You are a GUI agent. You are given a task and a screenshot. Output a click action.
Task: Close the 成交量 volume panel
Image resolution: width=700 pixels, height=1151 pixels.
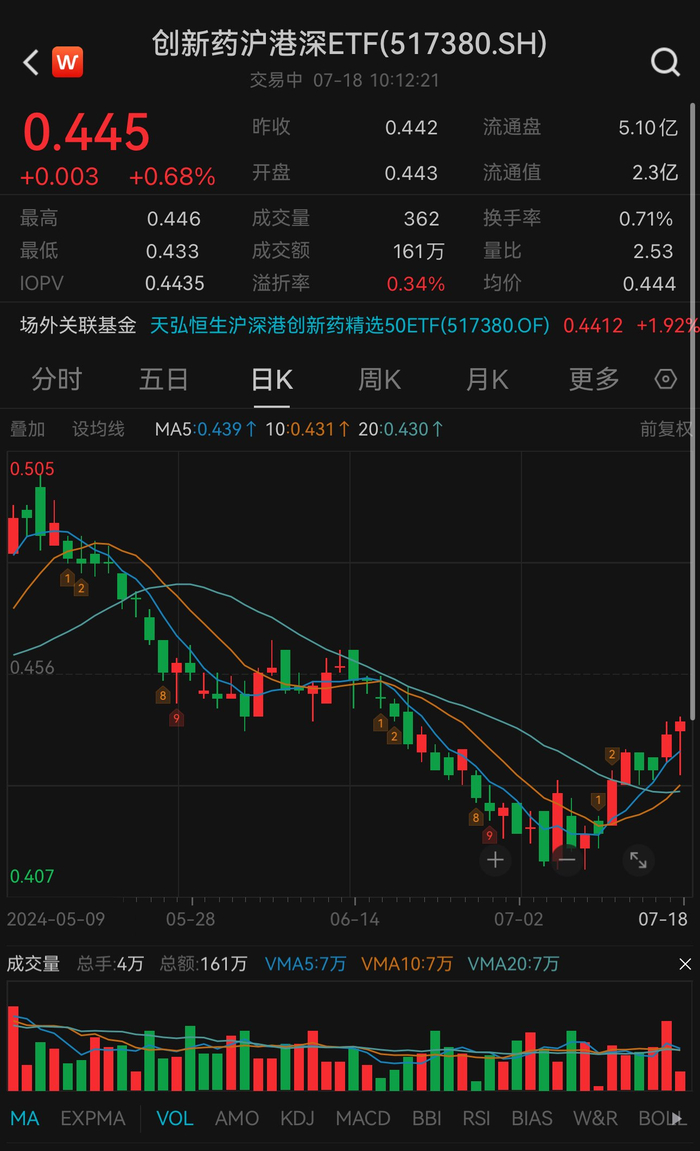tap(685, 964)
